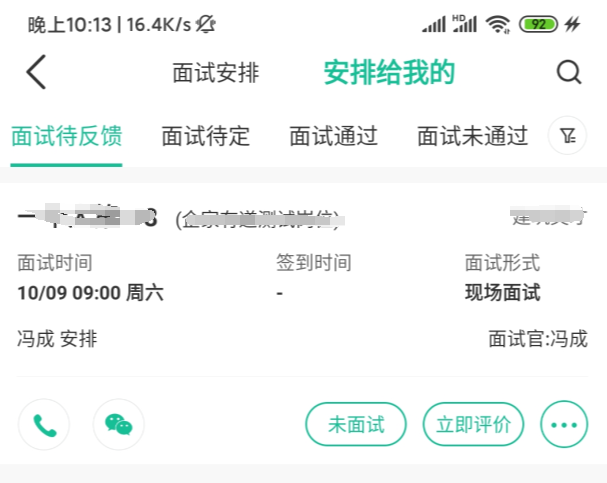The height and width of the screenshot is (483, 607).
Task: Contact the candidate via the WeChat icon
Action: (118, 425)
